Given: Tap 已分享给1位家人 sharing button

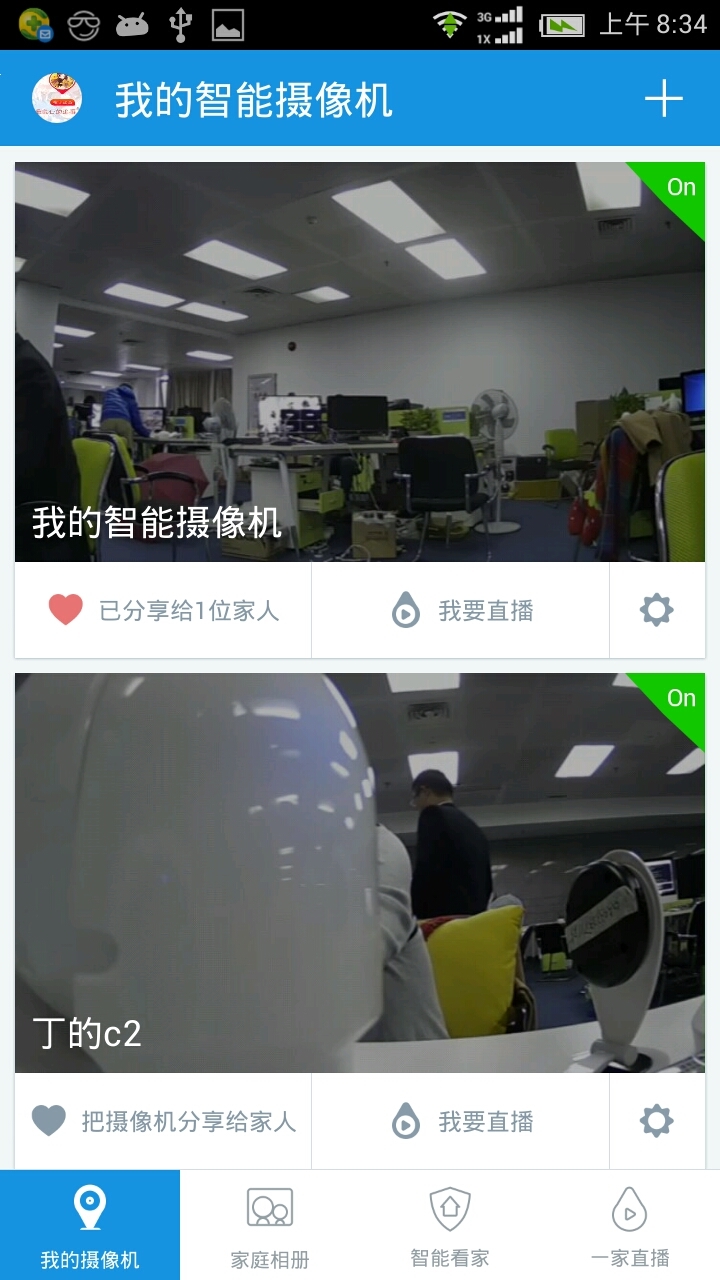Looking at the screenshot, I should point(163,610).
